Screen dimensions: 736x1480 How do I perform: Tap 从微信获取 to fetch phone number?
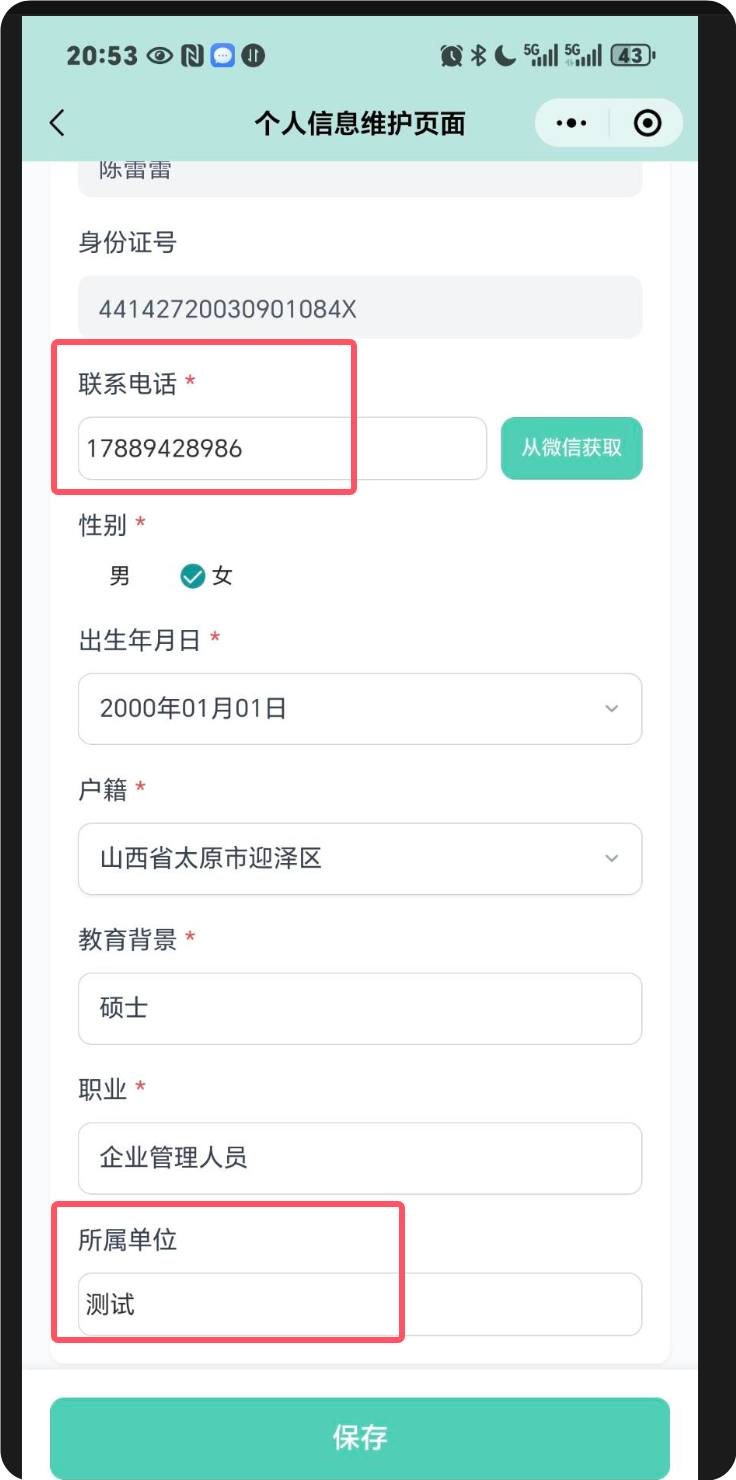(571, 448)
